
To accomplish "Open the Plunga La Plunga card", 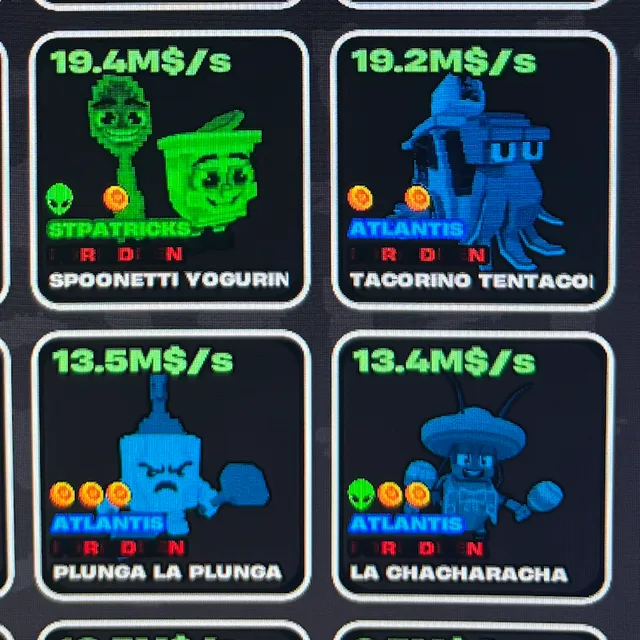I will [168, 465].
